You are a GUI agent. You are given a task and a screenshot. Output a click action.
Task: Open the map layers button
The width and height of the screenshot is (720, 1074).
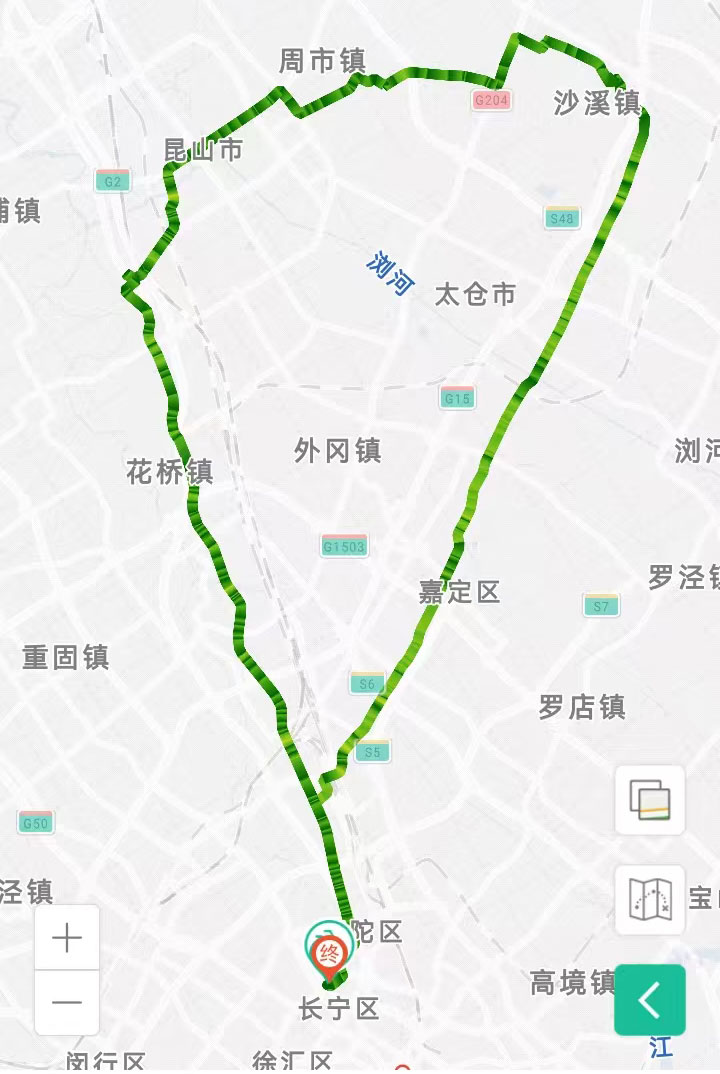point(650,800)
